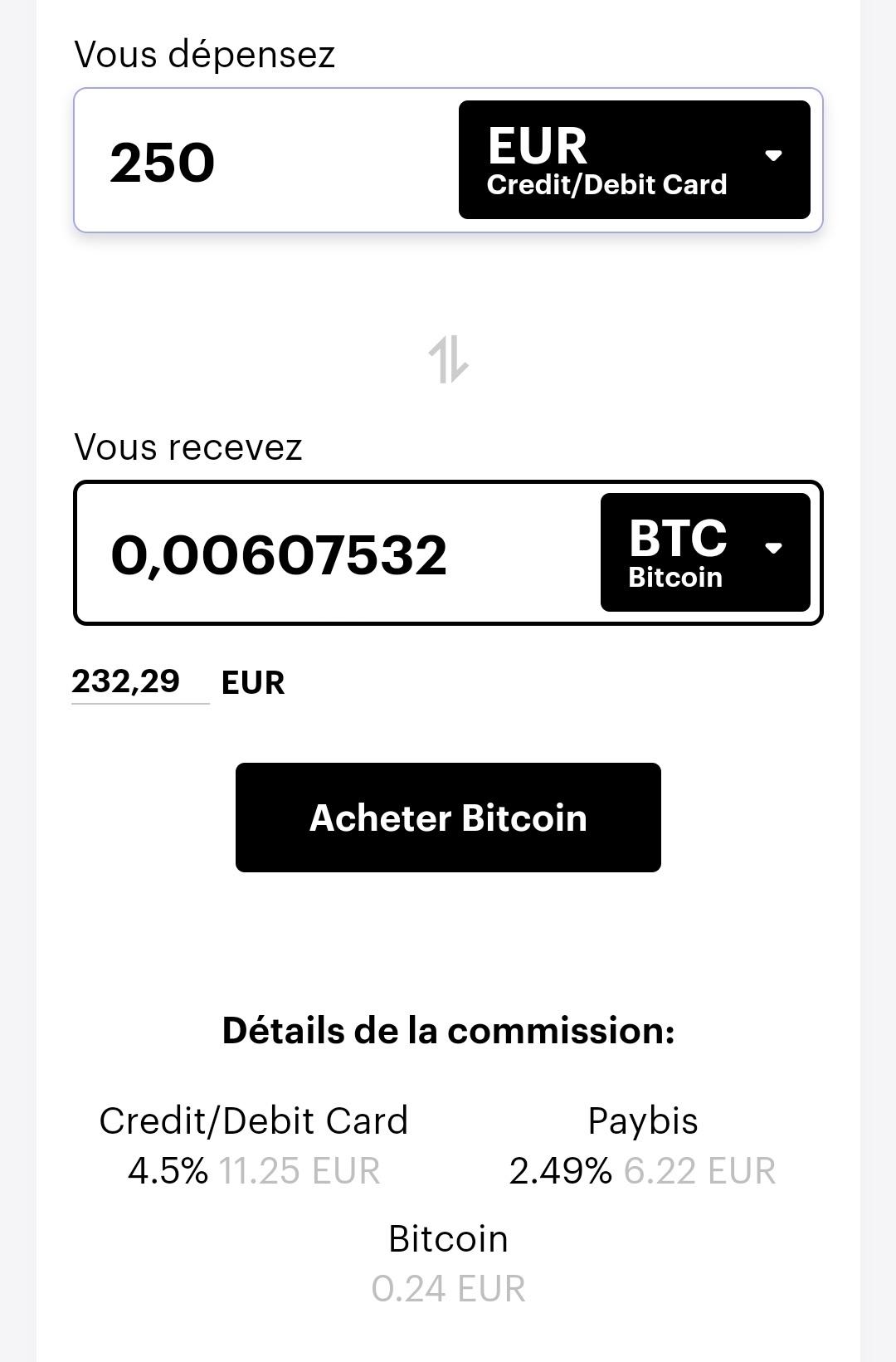Open the BTC Bitcoin currency dropdown
Viewport: 896px width, 1362px height.
pyautogui.click(x=704, y=553)
